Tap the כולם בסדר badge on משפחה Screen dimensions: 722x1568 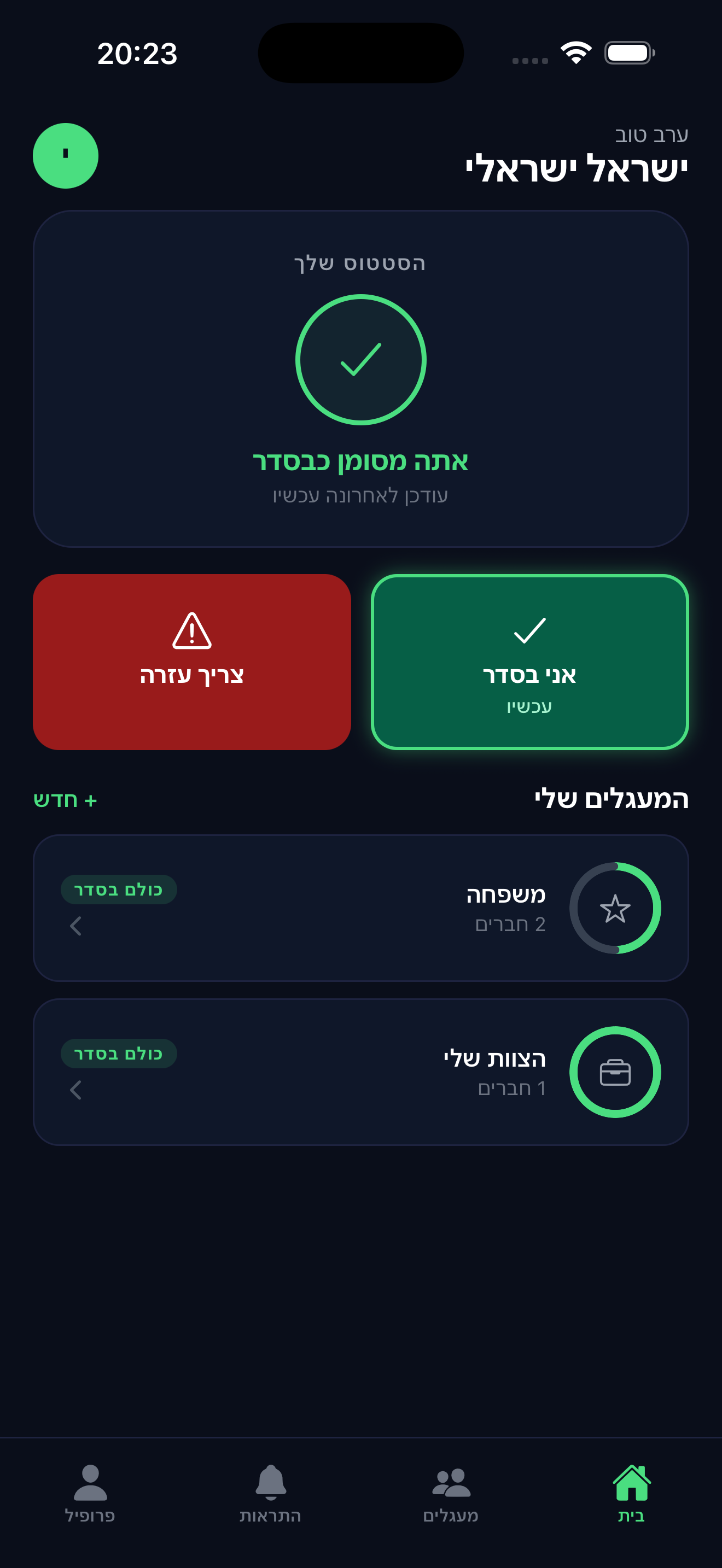click(x=119, y=888)
